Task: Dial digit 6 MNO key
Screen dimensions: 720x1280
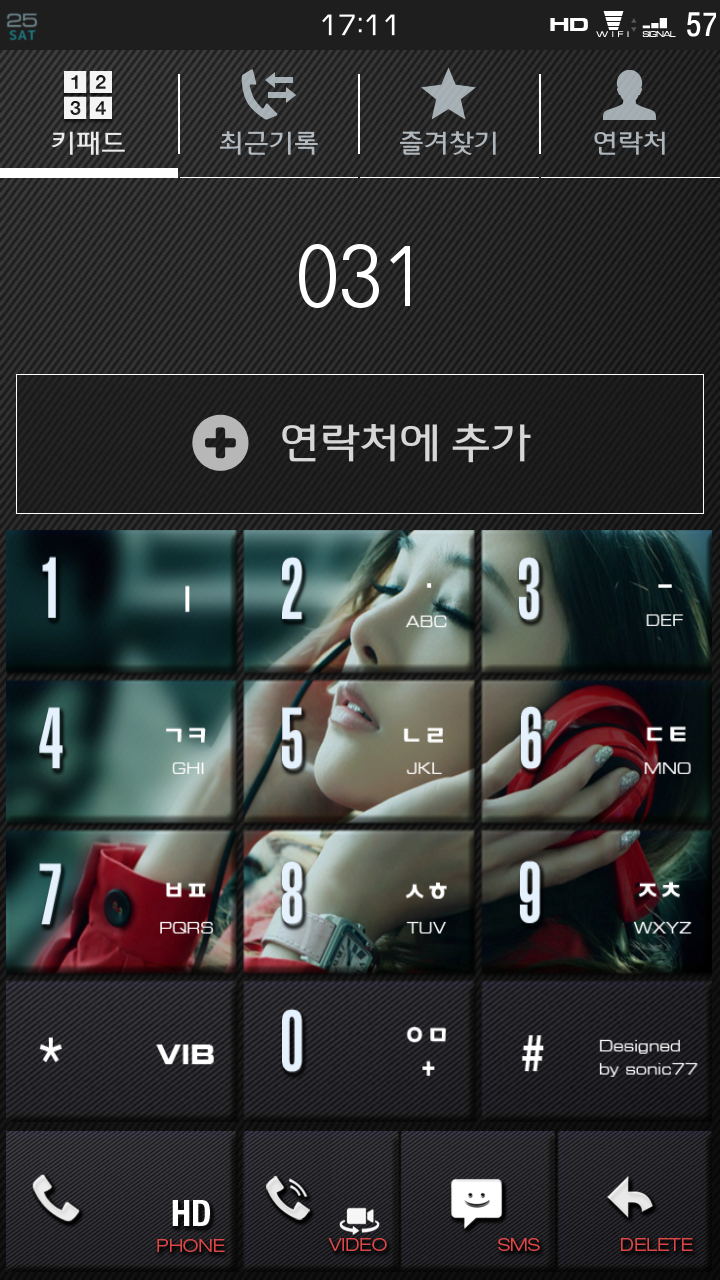Action: click(x=597, y=750)
